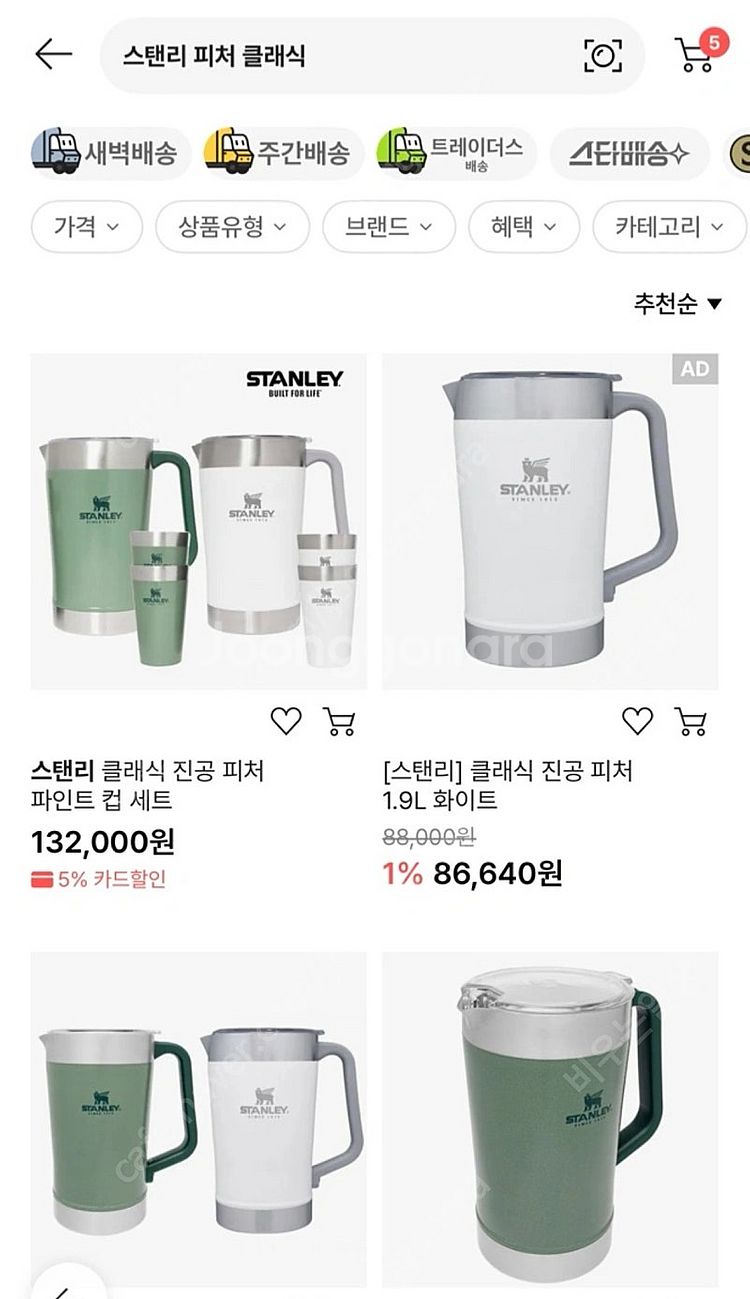Open the 혜택 benefits filter chip
Image resolution: width=750 pixels, height=1299 pixels.
click(x=525, y=226)
